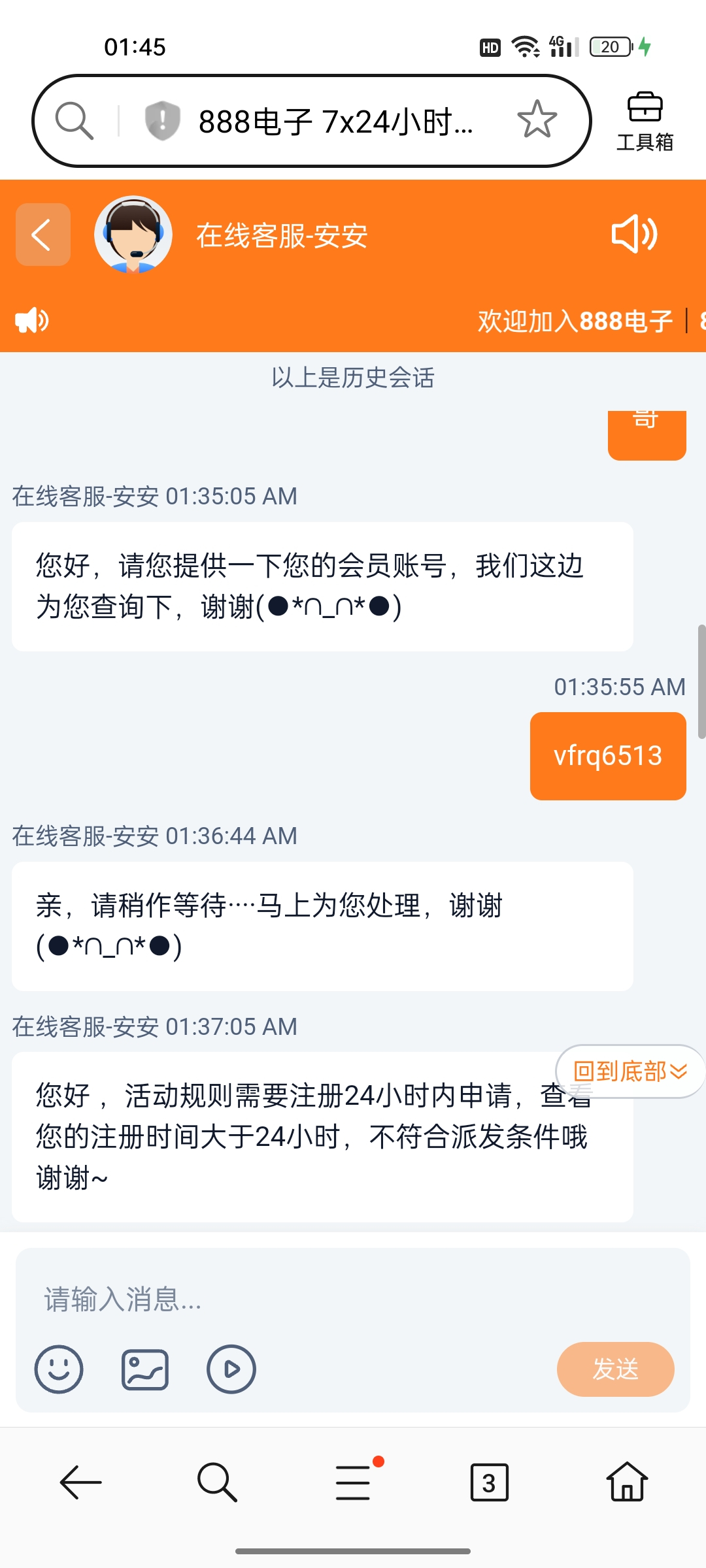Image resolution: width=706 pixels, height=1568 pixels.
Task: Go to the browser home page
Action: [x=627, y=1482]
